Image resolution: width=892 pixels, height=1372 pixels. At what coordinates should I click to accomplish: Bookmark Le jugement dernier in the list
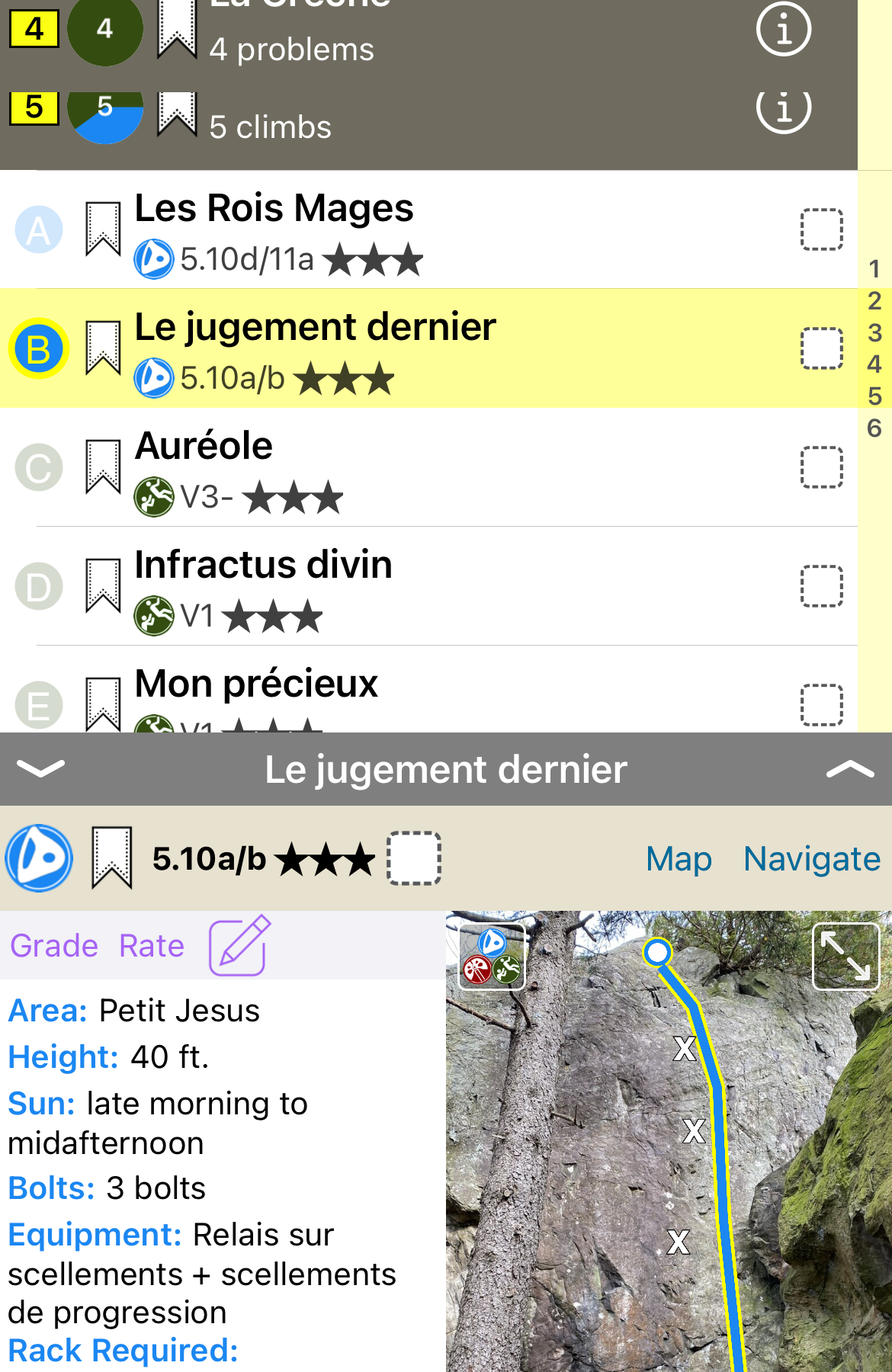[x=103, y=348]
